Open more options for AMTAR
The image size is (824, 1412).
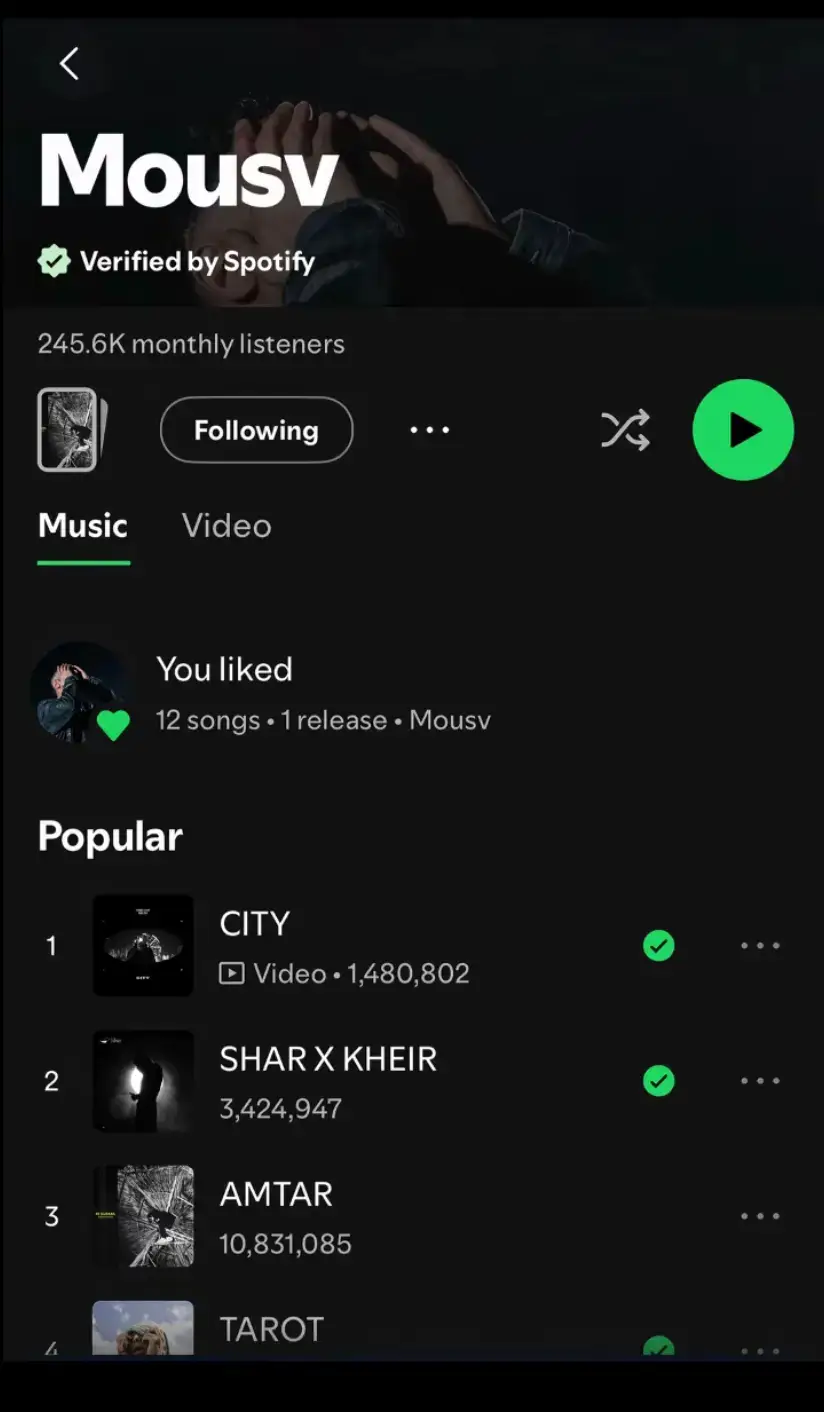pos(760,1216)
